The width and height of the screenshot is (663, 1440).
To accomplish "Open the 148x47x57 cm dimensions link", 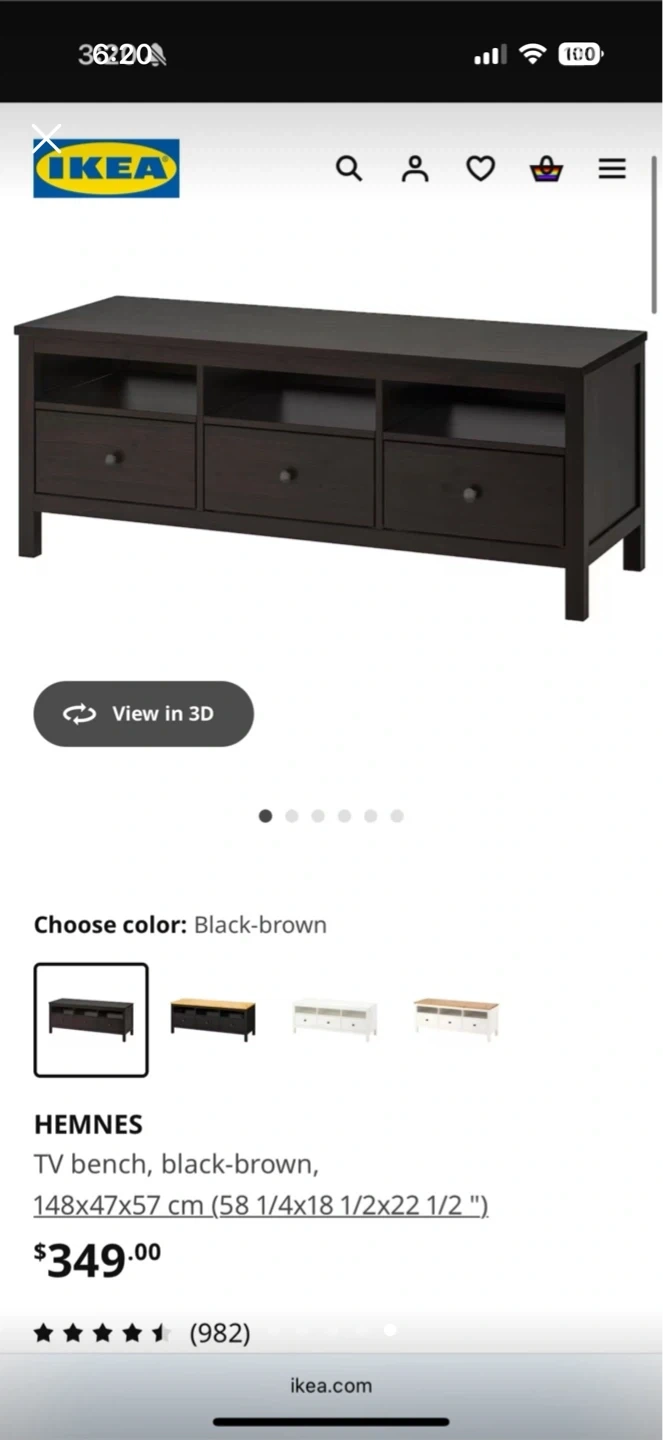I will (x=260, y=1204).
